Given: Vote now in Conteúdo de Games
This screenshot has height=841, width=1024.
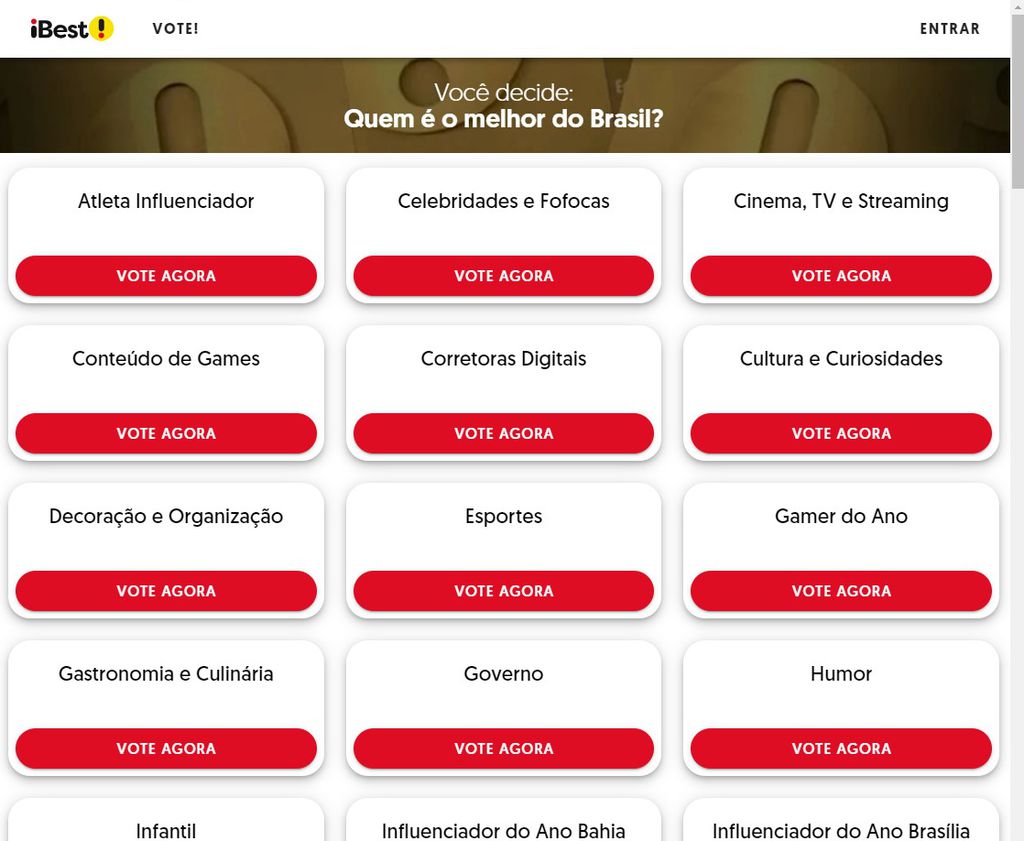Looking at the screenshot, I should click(x=166, y=433).
